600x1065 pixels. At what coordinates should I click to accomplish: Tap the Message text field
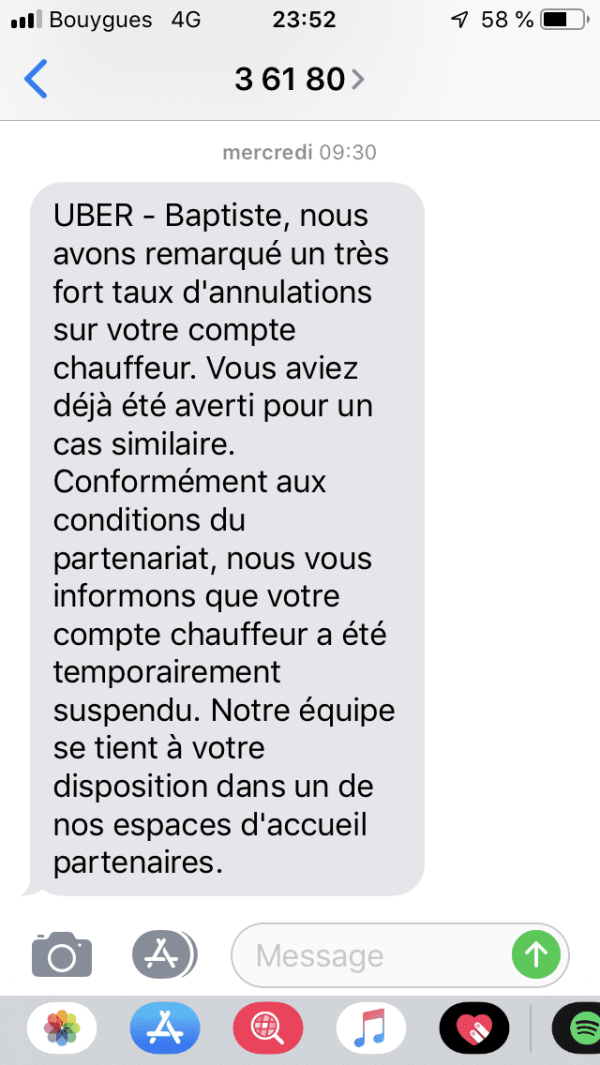(x=400, y=955)
